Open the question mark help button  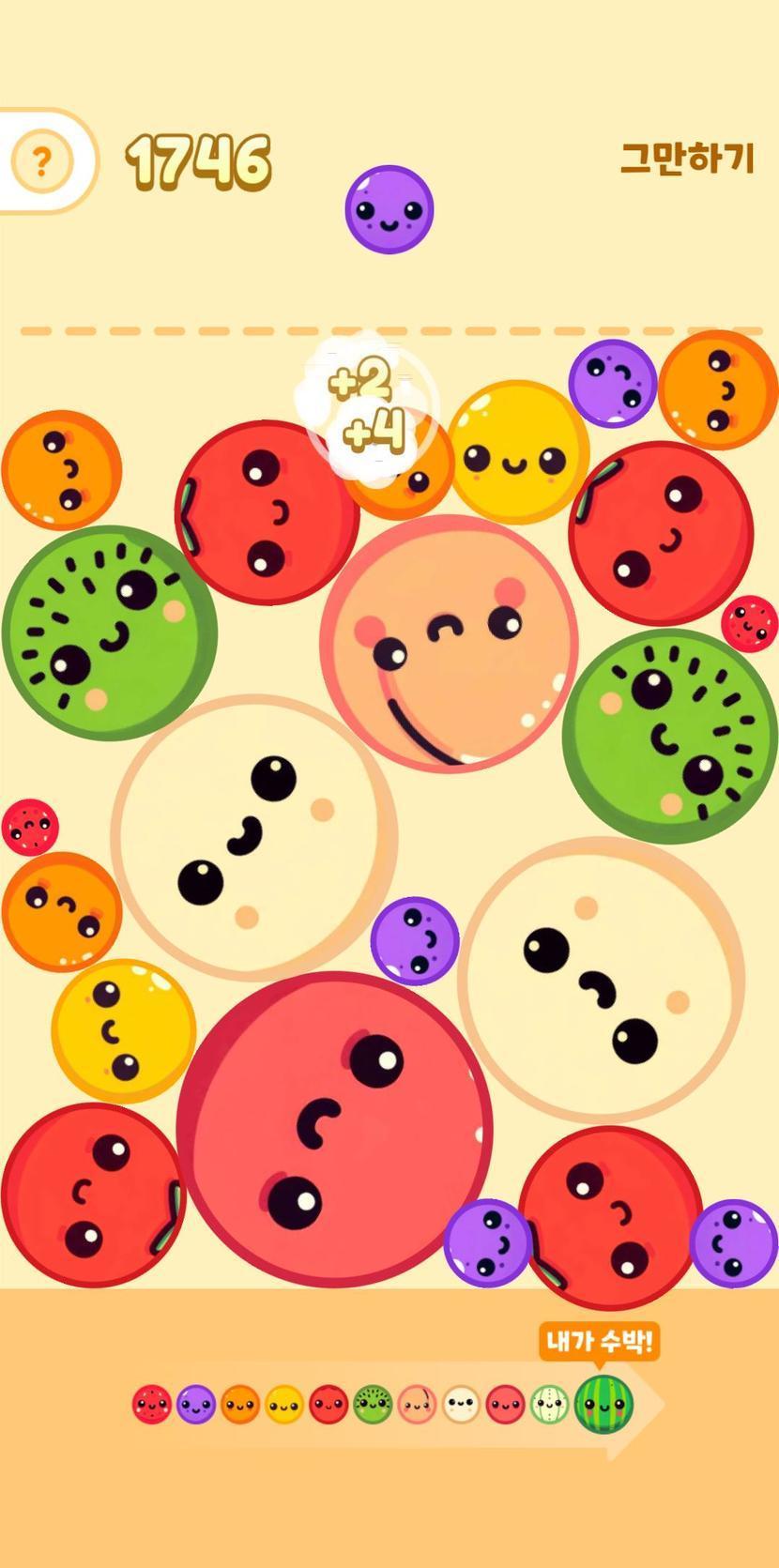[x=41, y=162]
